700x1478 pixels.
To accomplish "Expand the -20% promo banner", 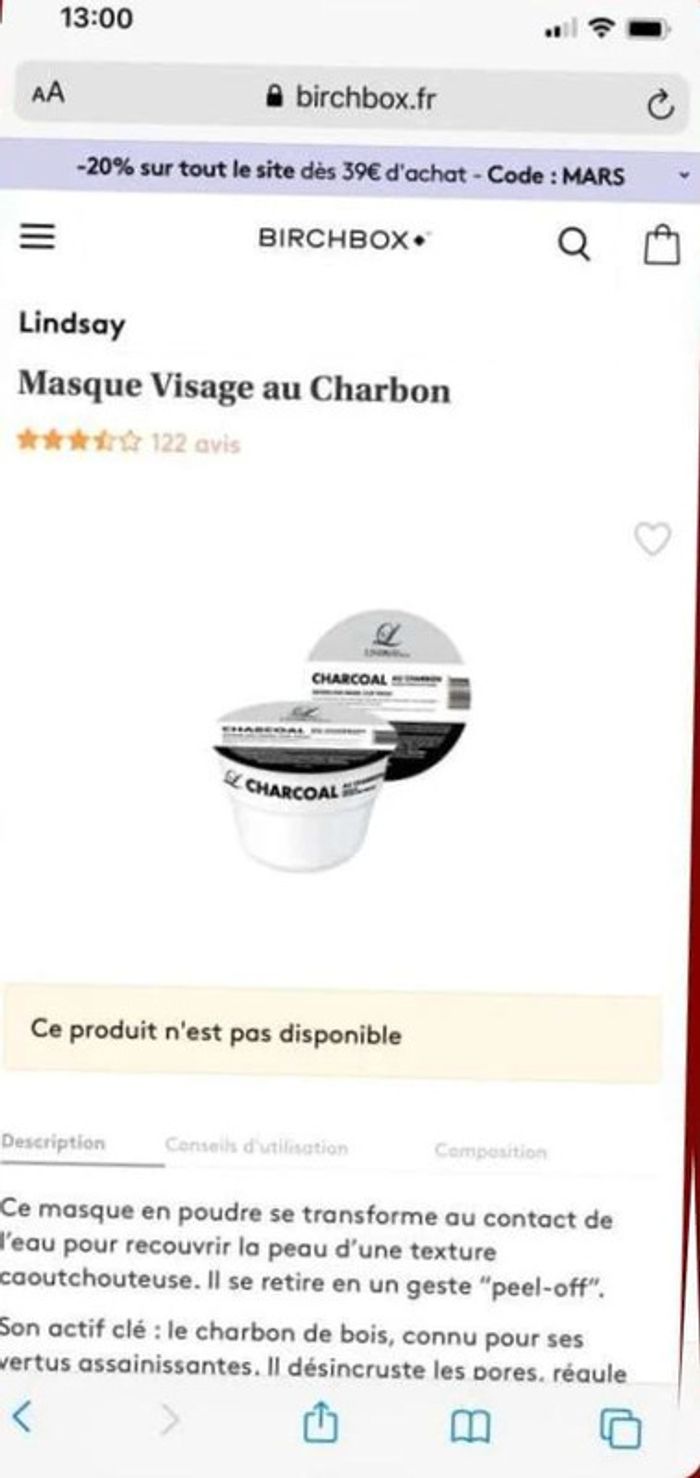I will click(x=683, y=174).
